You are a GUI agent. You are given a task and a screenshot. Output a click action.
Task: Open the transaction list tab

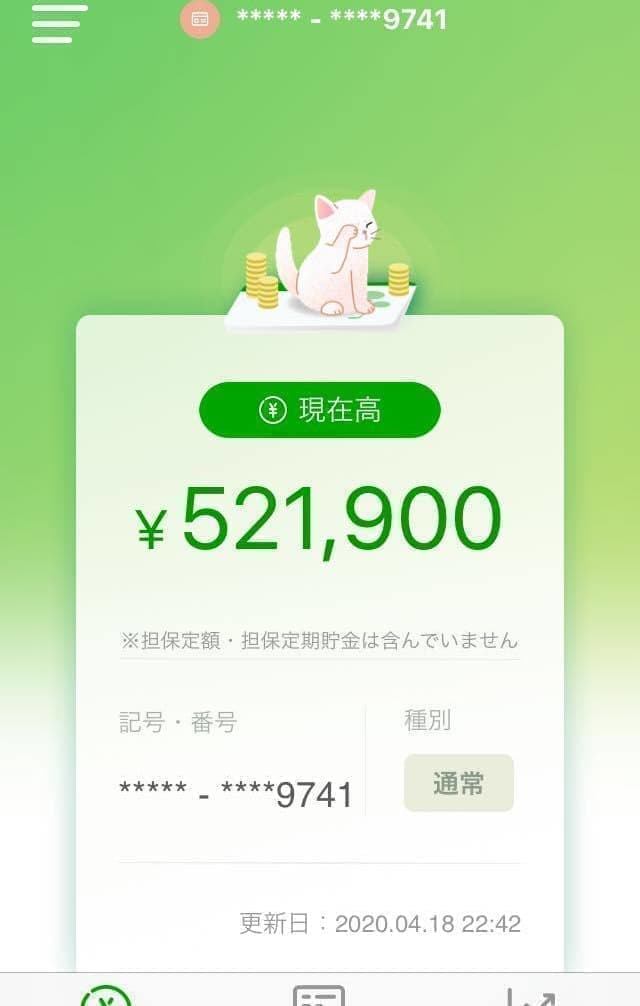[x=319, y=996]
